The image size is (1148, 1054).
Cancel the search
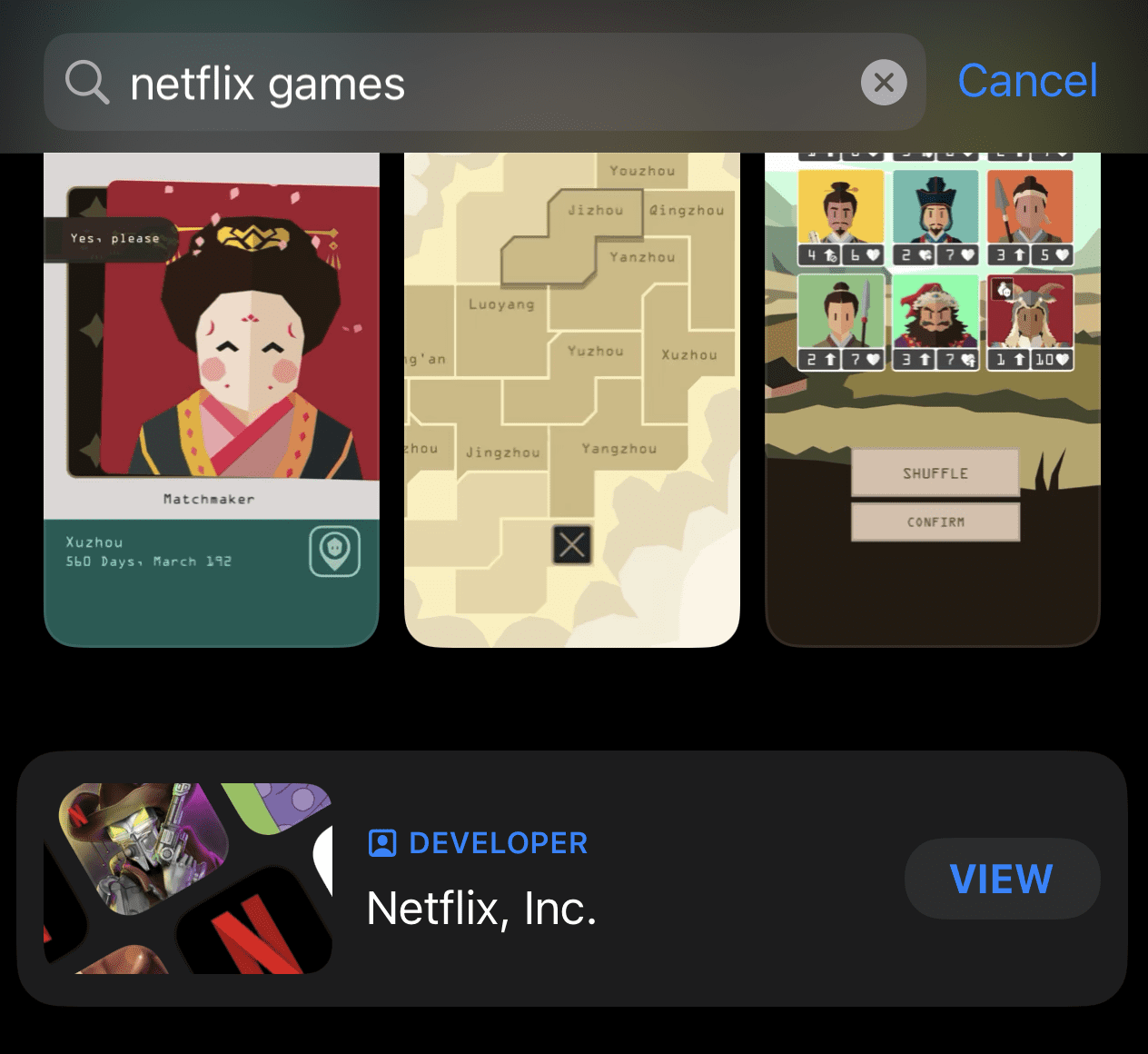(x=1027, y=81)
